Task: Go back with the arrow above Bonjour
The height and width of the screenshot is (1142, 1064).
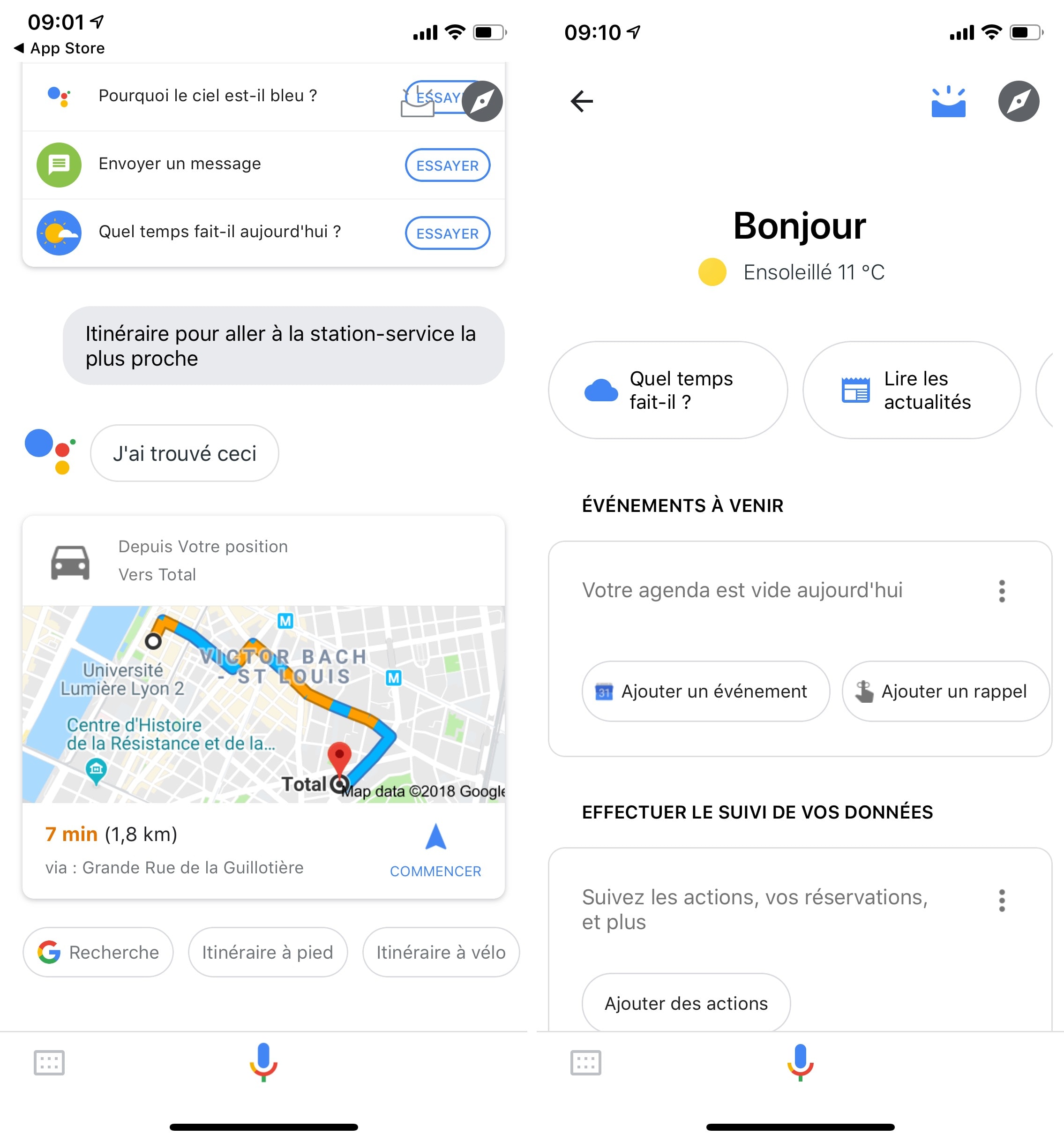Action: pos(581,101)
